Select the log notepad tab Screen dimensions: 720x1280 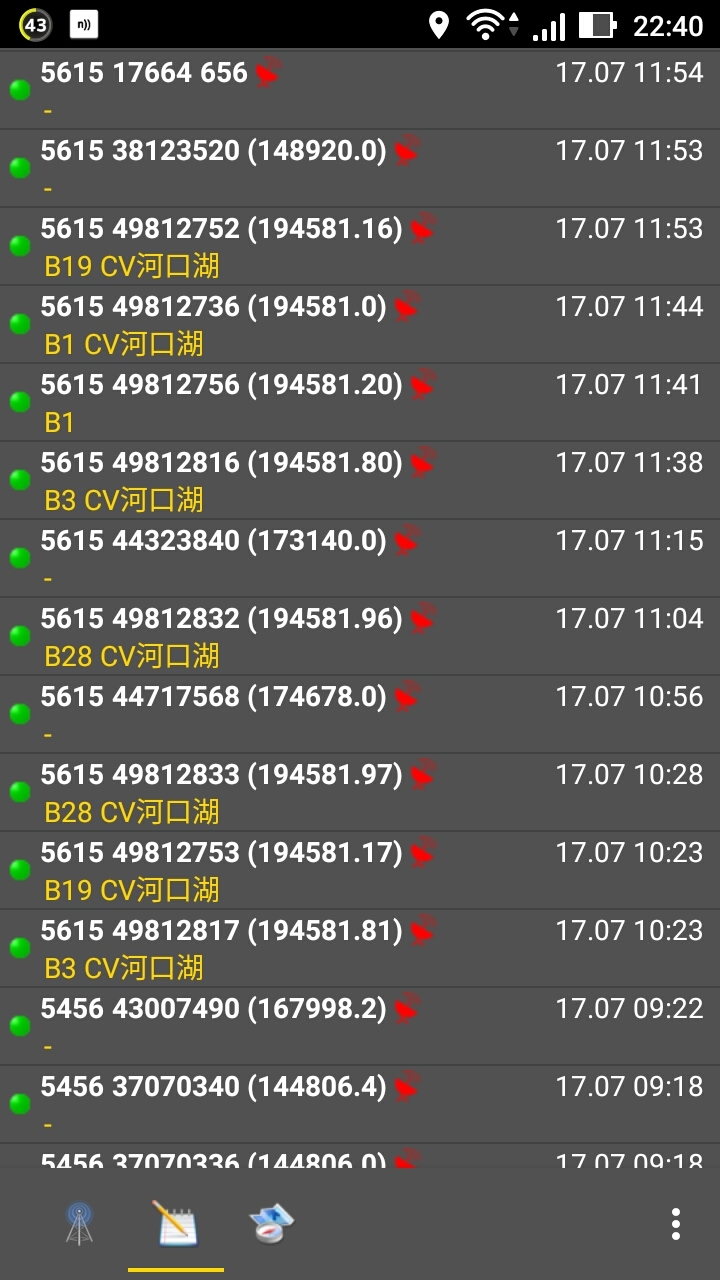point(175,1223)
